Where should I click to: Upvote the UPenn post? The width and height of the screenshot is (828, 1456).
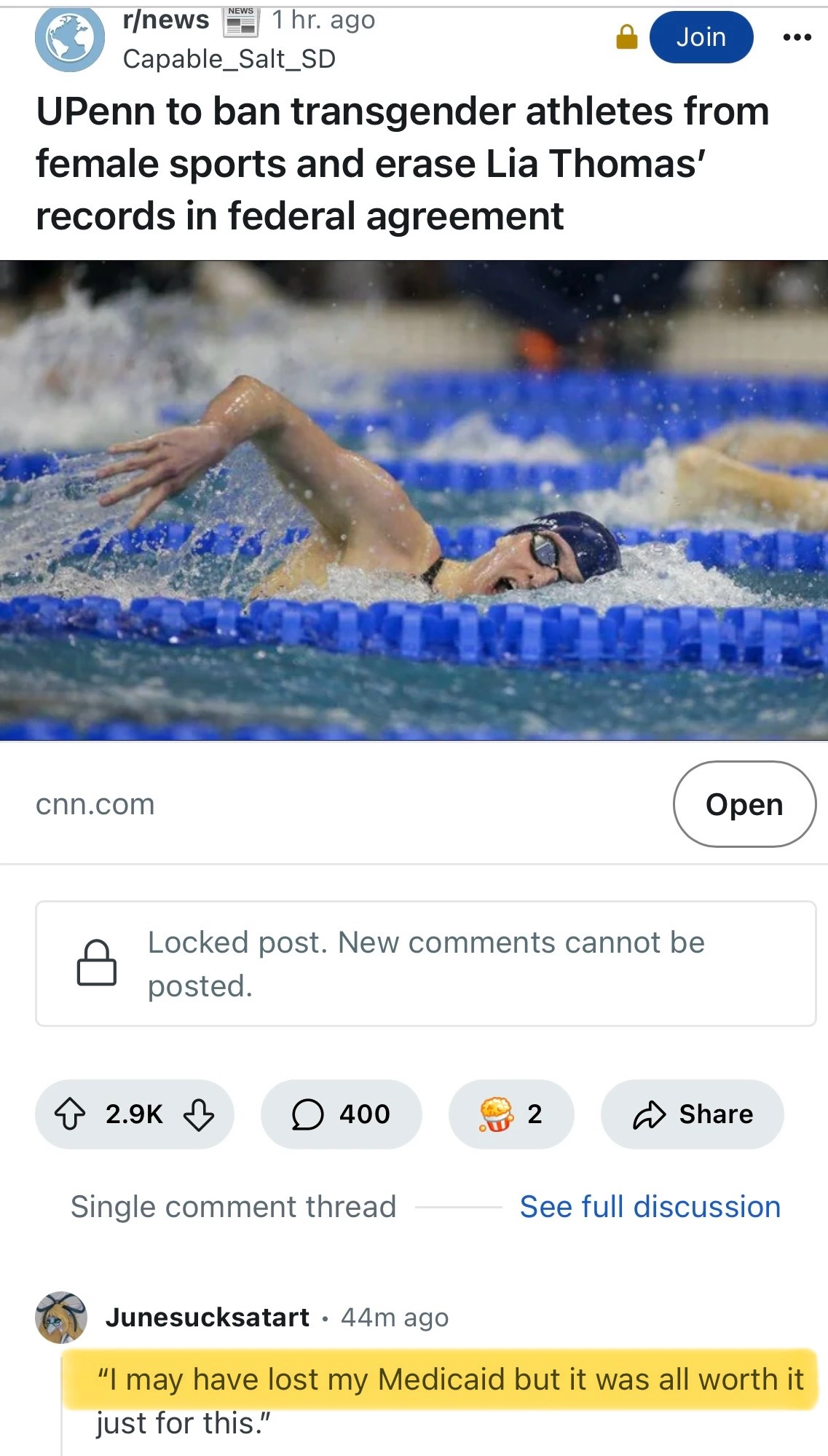tap(71, 1114)
